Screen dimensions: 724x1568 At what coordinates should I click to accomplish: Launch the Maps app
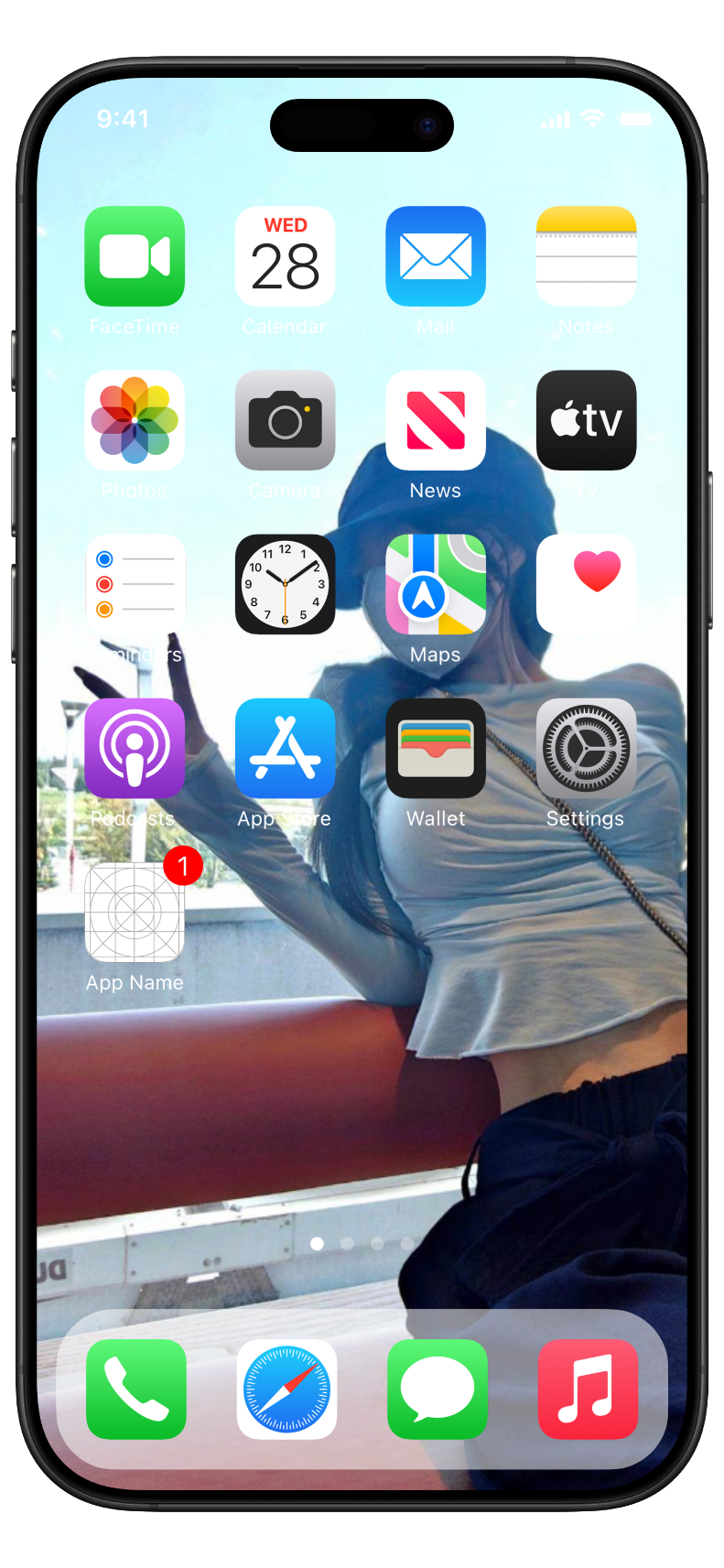click(x=436, y=584)
